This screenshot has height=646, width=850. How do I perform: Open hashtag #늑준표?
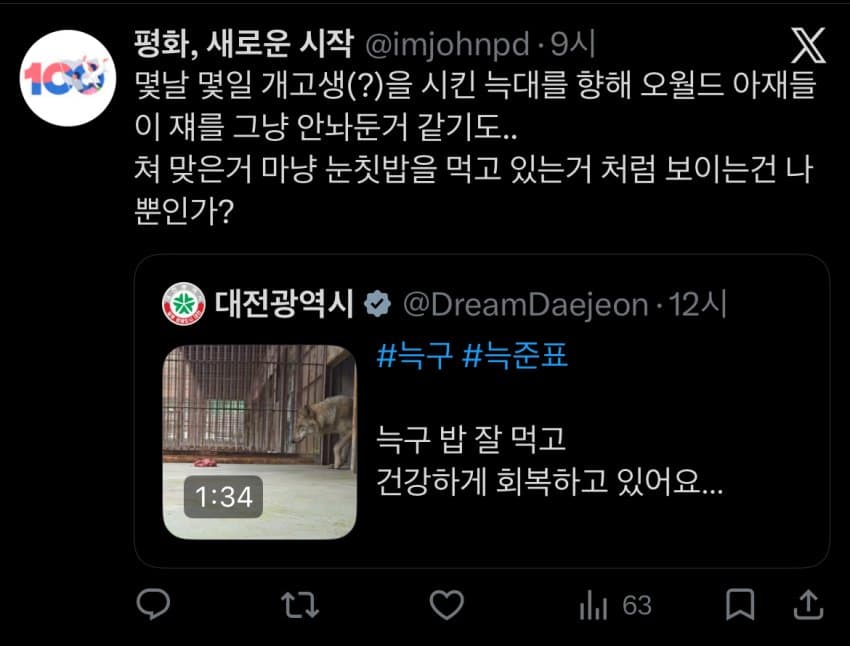516,355
